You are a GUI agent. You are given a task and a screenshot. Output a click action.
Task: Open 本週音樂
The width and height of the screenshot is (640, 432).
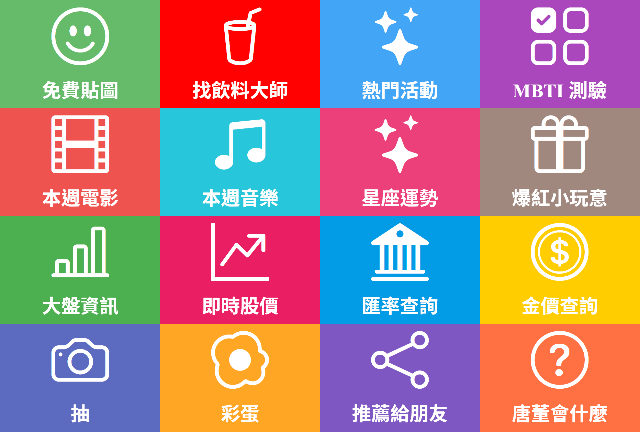pos(240,161)
